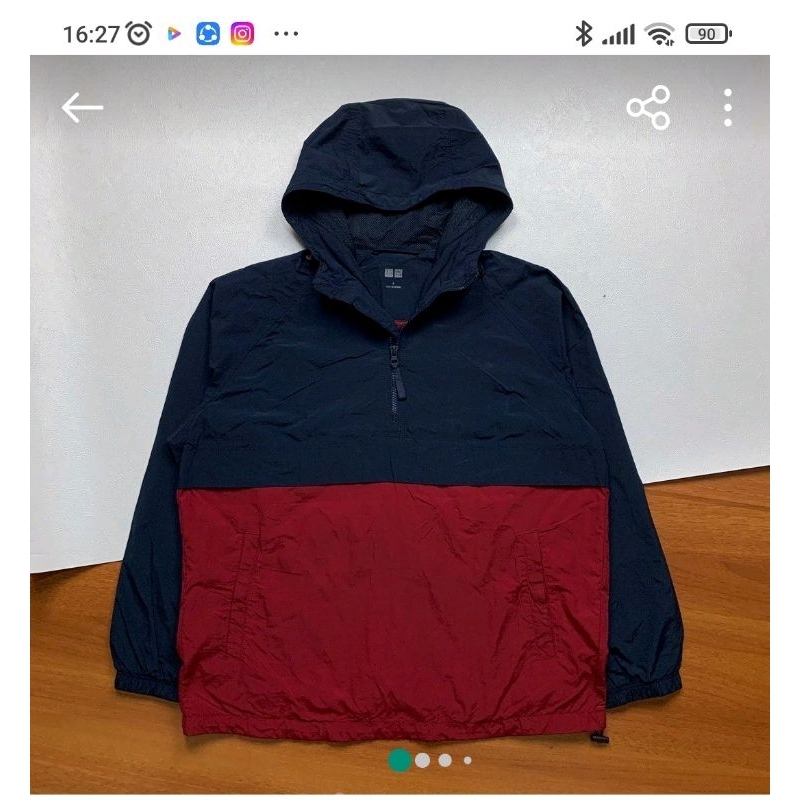Go back using the arrow icon

tap(82, 107)
